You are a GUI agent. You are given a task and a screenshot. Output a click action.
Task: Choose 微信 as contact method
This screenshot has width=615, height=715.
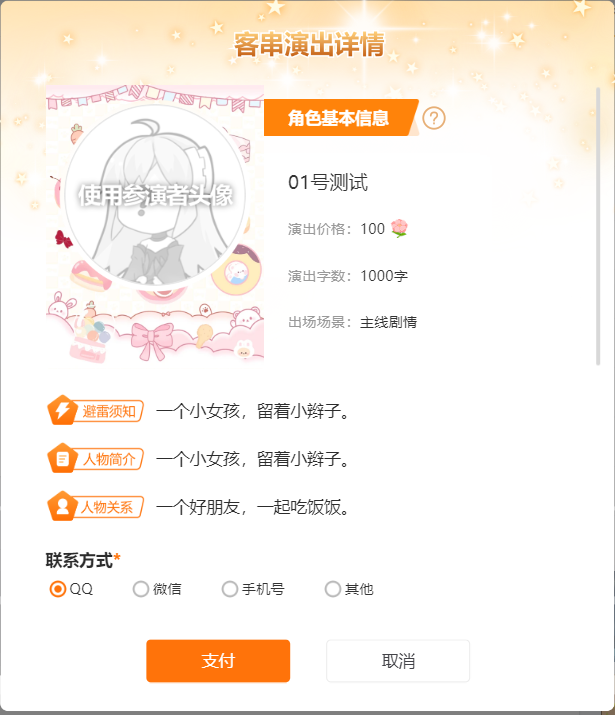tap(141, 589)
